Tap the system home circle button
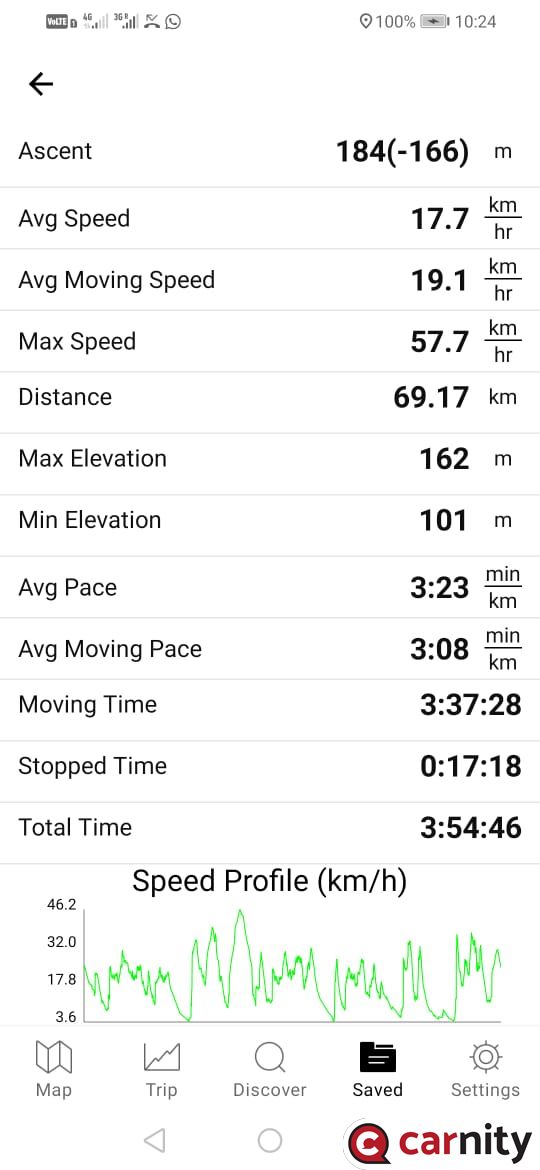Image resolution: width=540 pixels, height=1170 pixels. (269, 1139)
